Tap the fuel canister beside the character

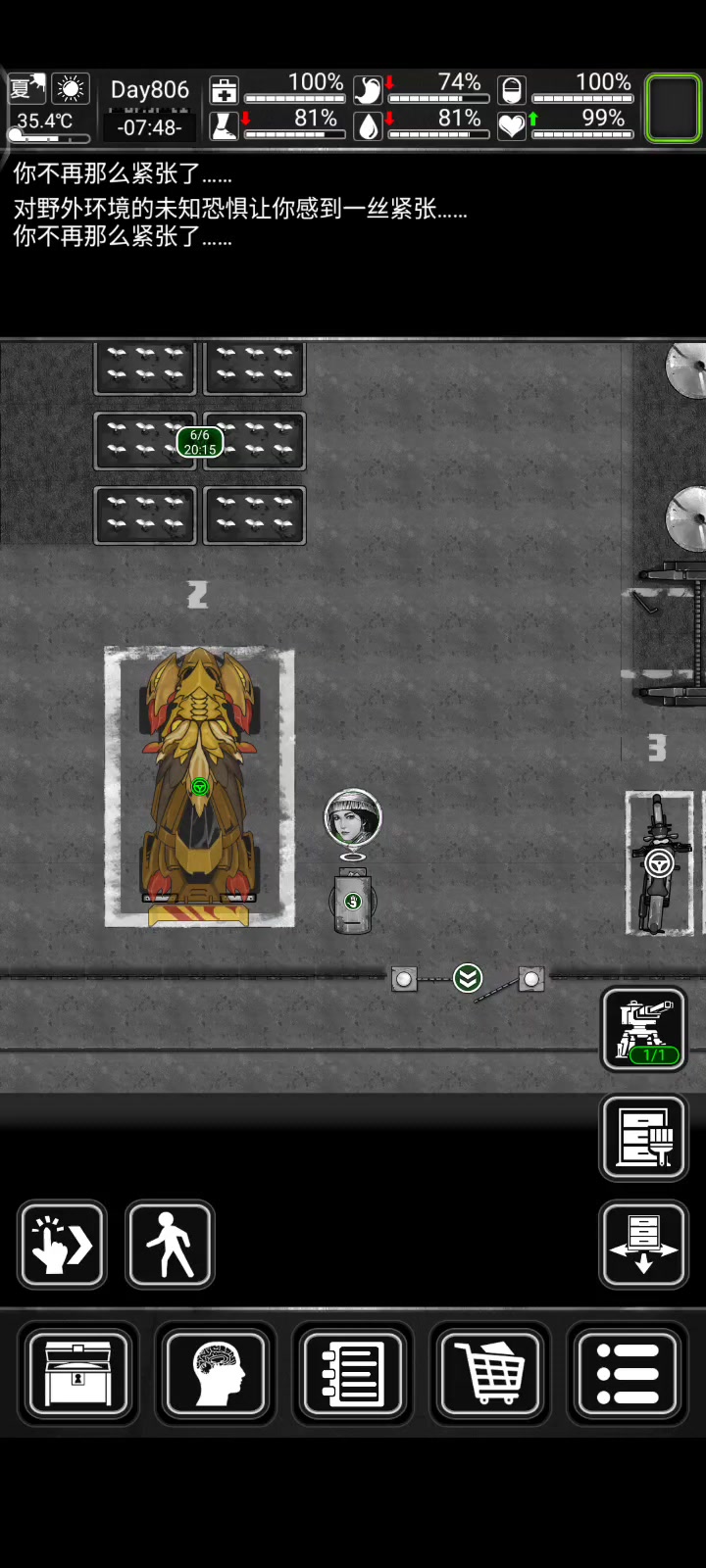(353, 902)
